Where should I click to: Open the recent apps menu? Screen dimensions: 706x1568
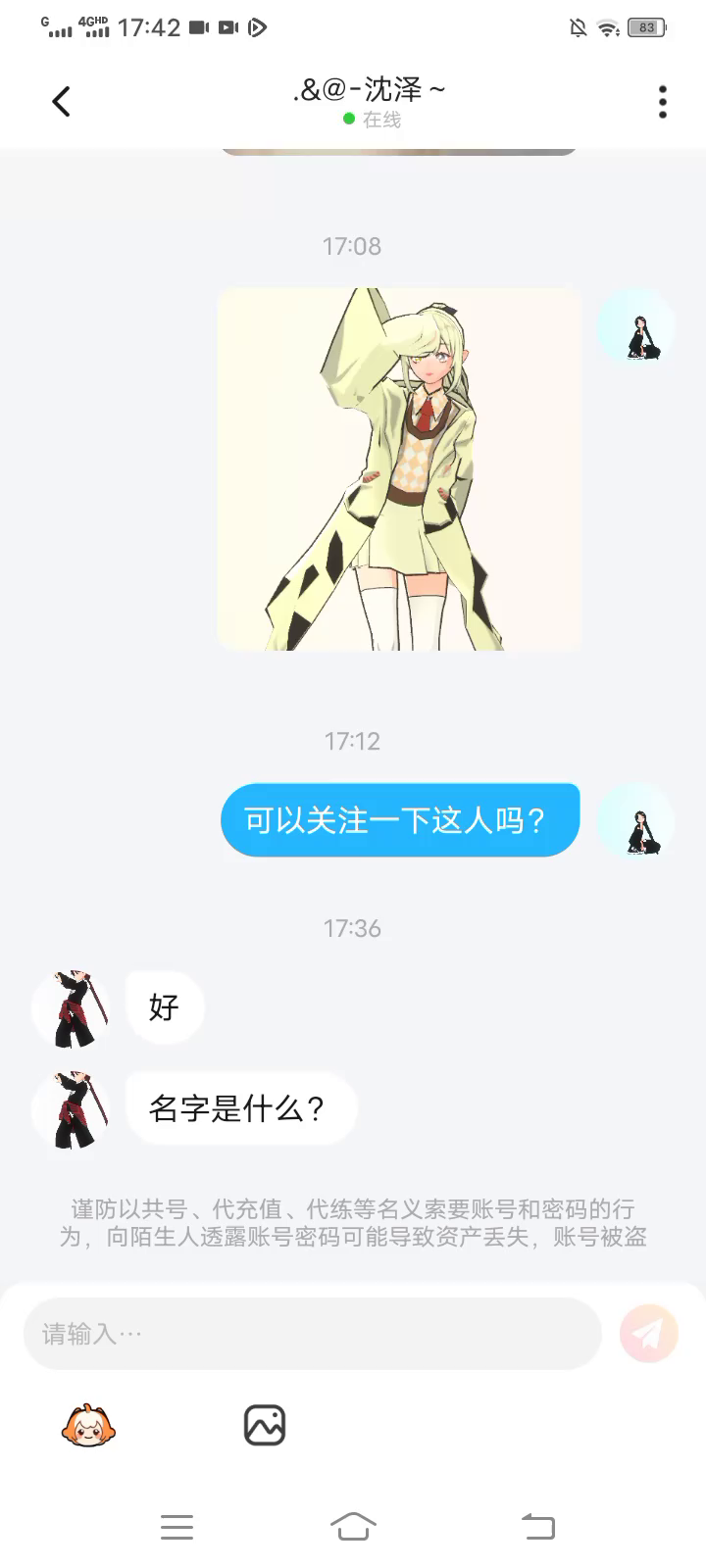[x=176, y=1526]
